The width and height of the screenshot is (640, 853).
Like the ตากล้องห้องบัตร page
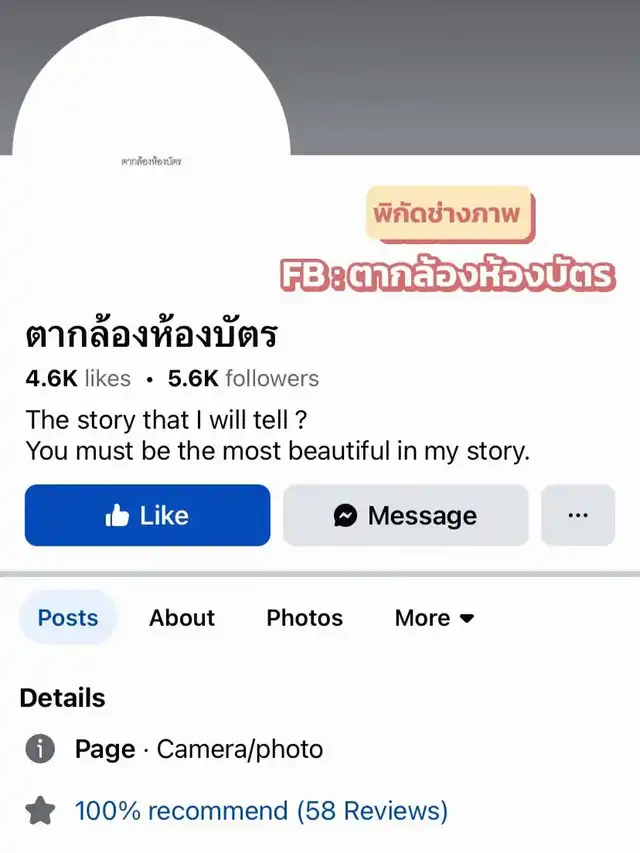[147, 515]
